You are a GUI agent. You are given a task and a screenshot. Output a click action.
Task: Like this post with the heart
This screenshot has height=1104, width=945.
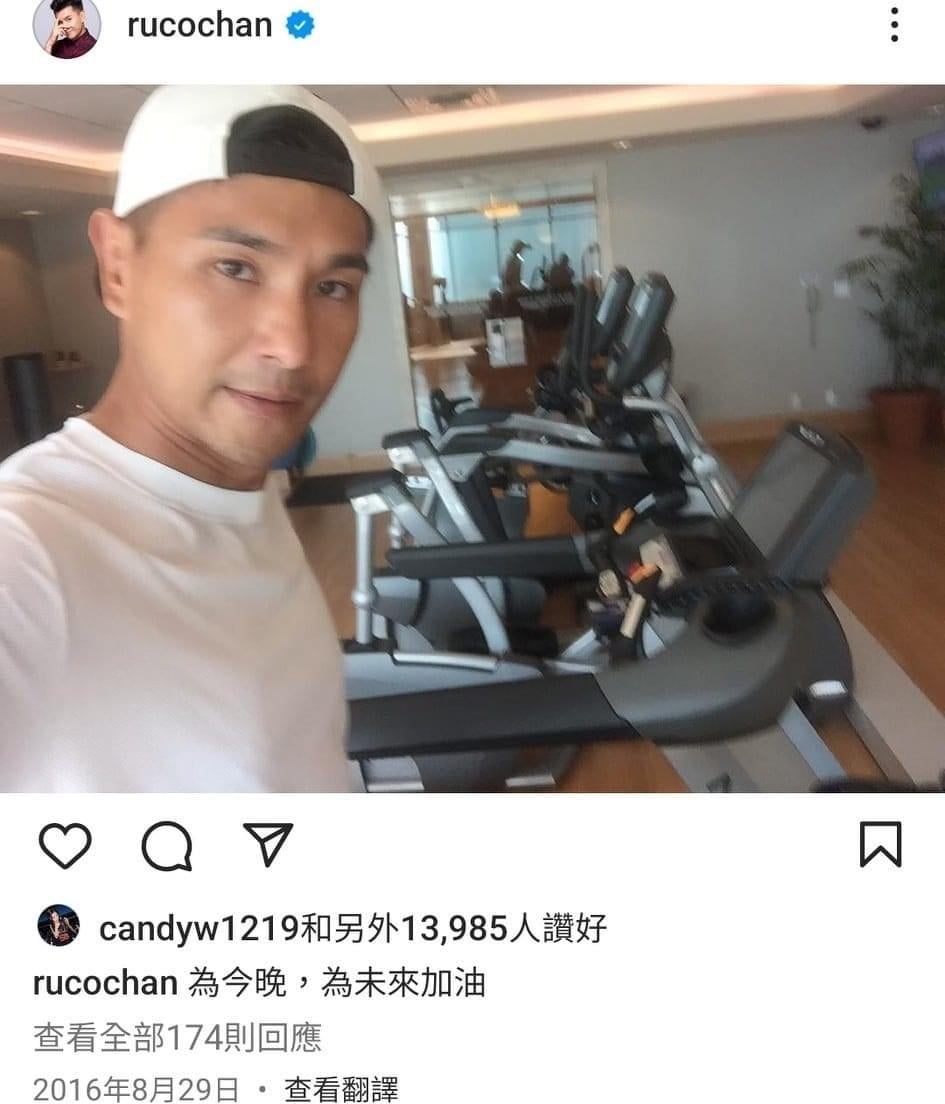pos(65,845)
